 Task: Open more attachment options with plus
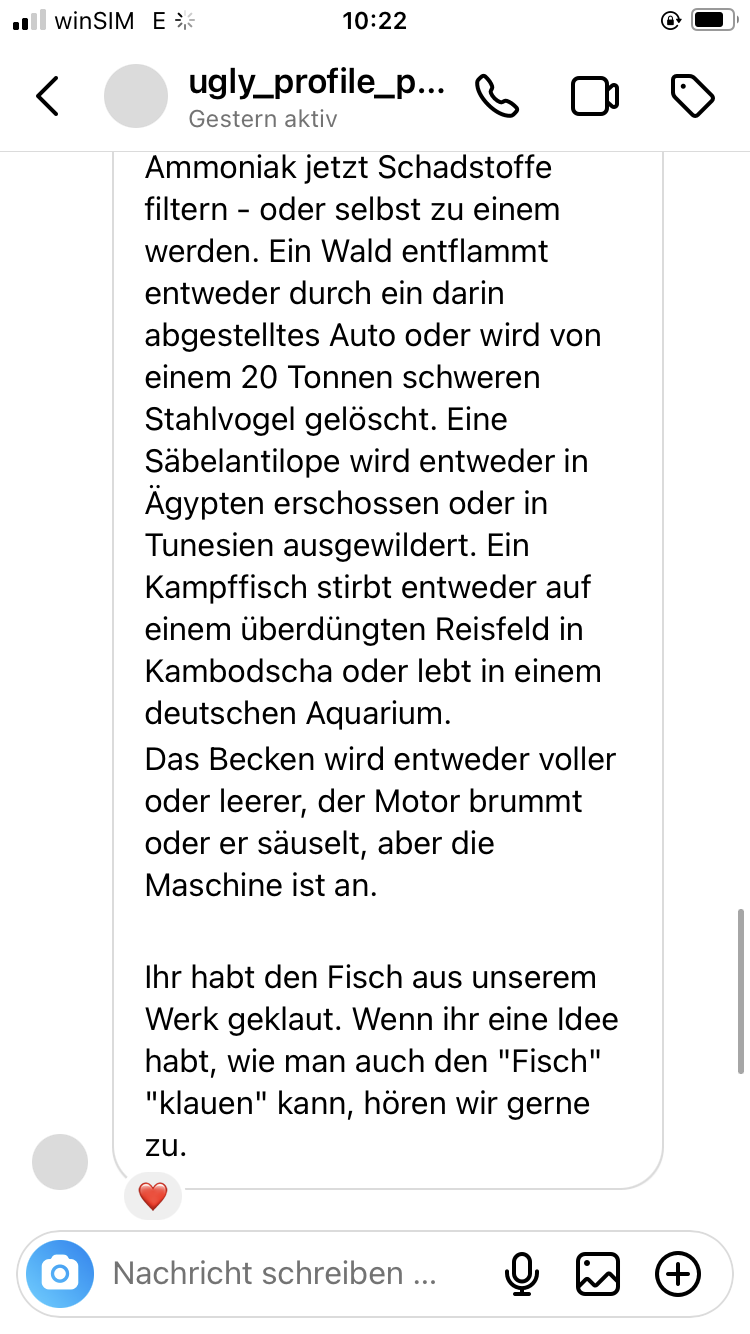(677, 1274)
